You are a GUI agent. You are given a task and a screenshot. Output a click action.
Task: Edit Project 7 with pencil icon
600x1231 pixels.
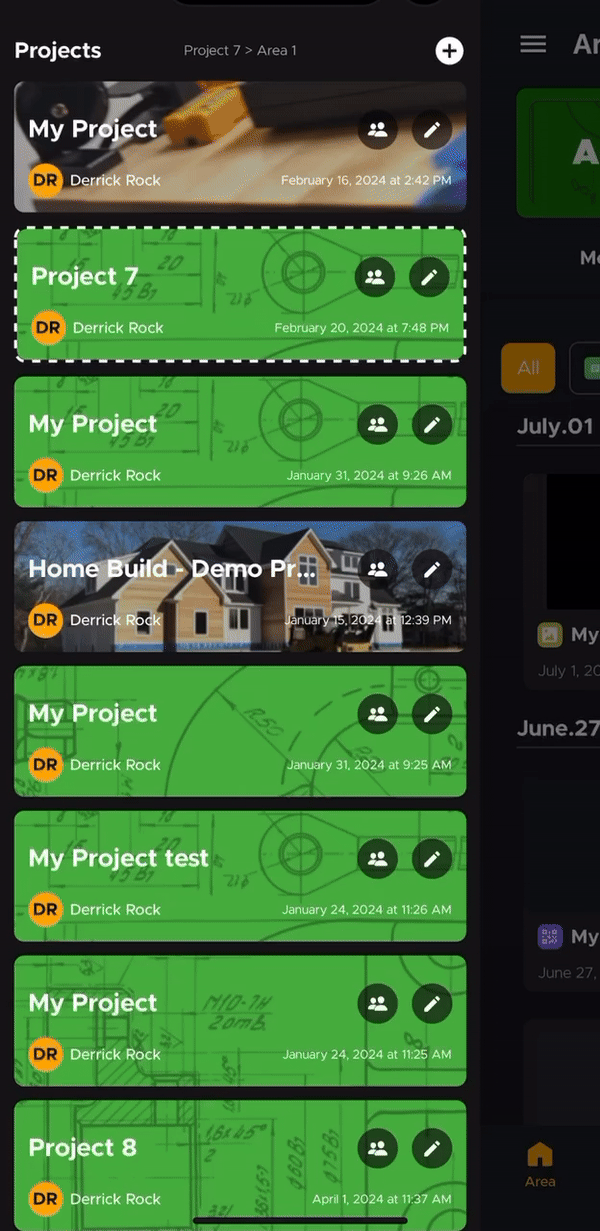(430, 277)
